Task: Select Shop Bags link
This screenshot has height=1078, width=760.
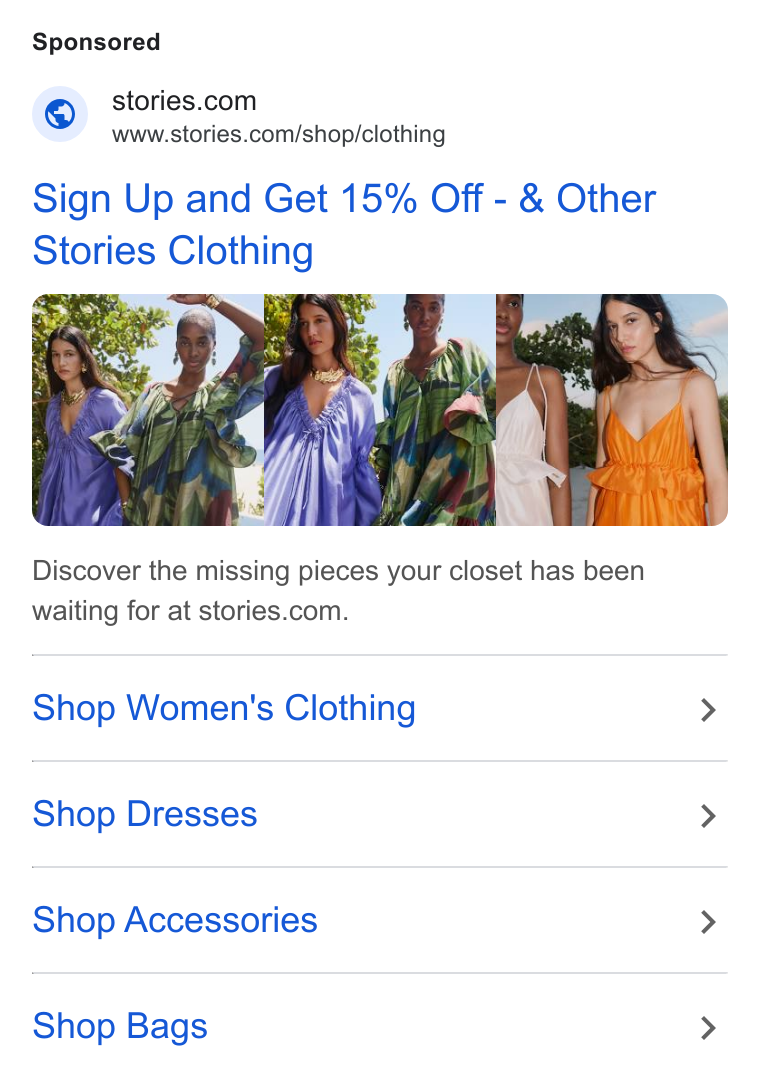Action: 380,1026
